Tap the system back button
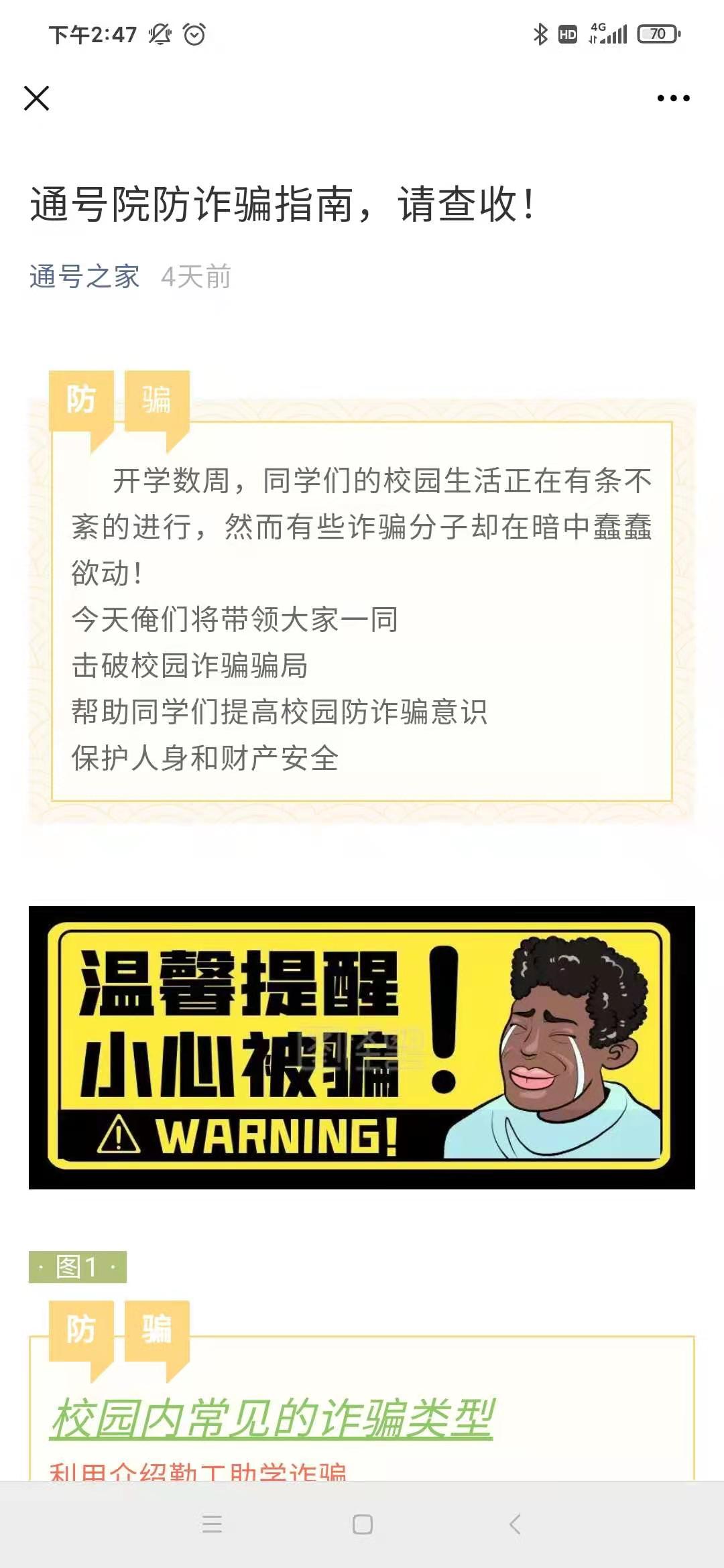The width and height of the screenshot is (724, 1568). [x=515, y=1524]
